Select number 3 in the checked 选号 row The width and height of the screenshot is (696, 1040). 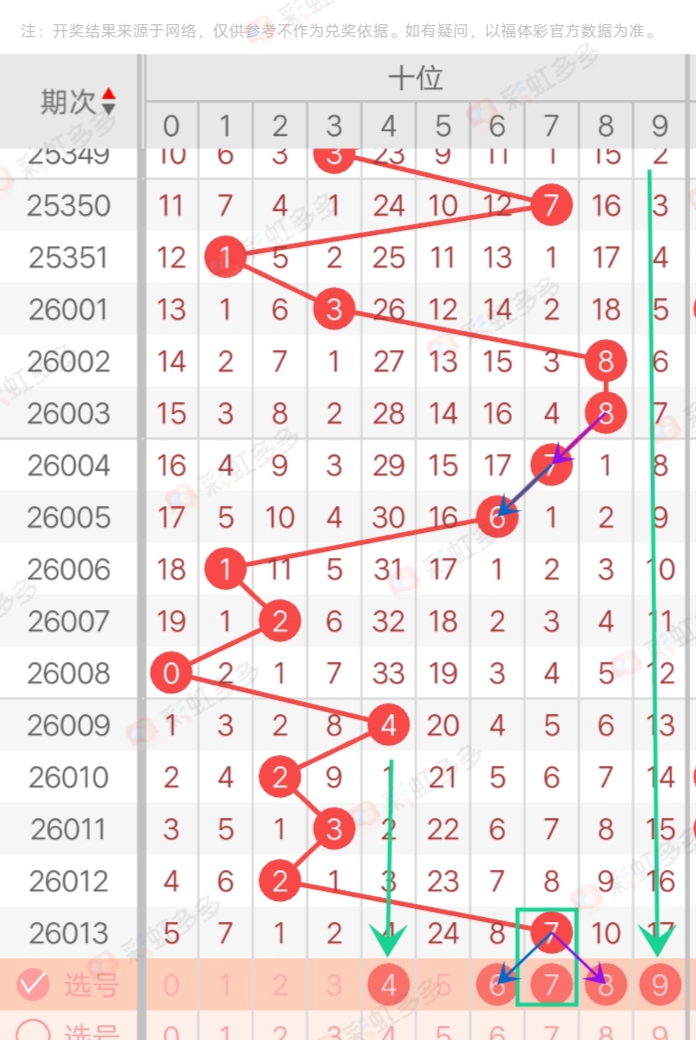click(334, 986)
